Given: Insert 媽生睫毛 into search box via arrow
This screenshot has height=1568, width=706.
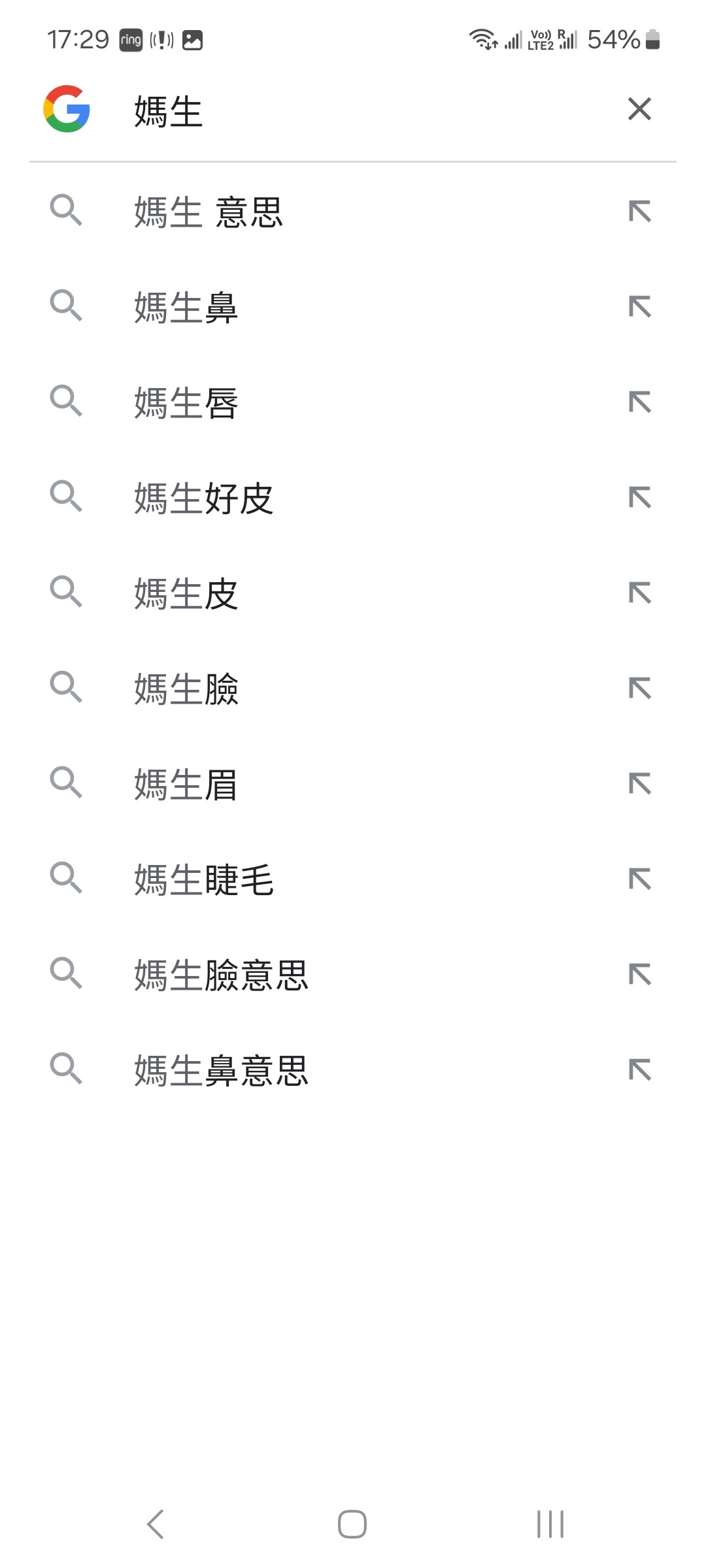Looking at the screenshot, I should 640,879.
